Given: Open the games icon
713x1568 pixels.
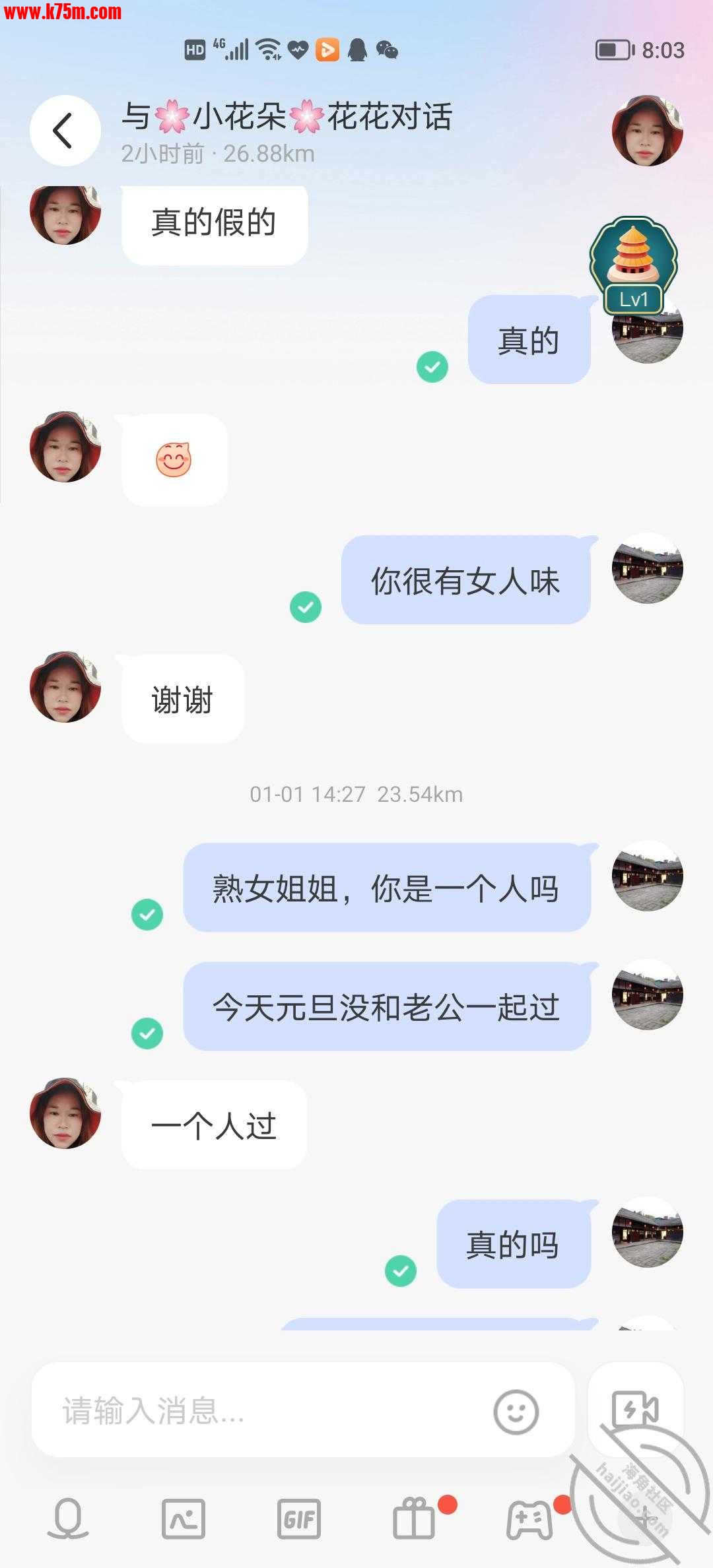Looking at the screenshot, I should [529, 1519].
